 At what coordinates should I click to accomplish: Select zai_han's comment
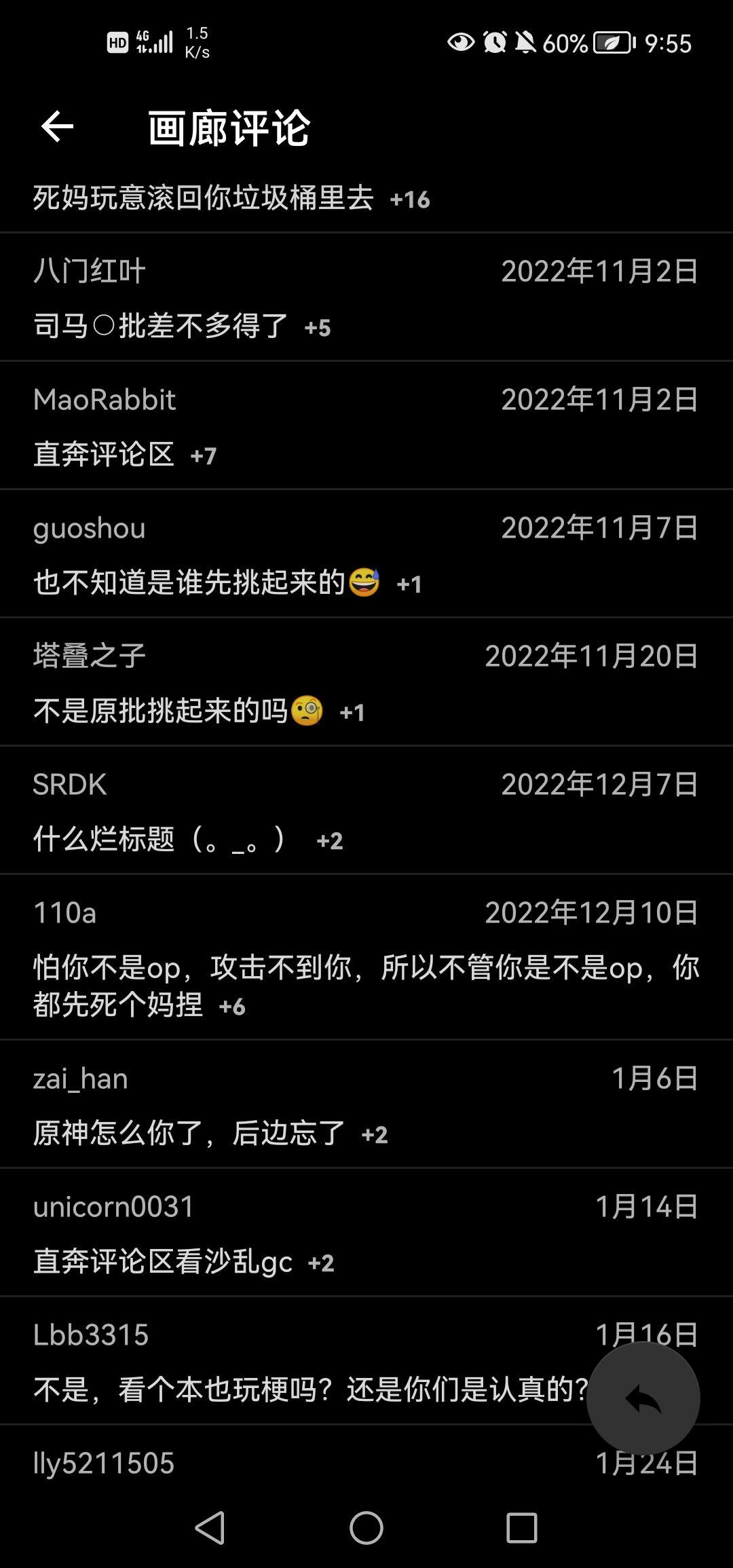pyautogui.click(x=366, y=1104)
